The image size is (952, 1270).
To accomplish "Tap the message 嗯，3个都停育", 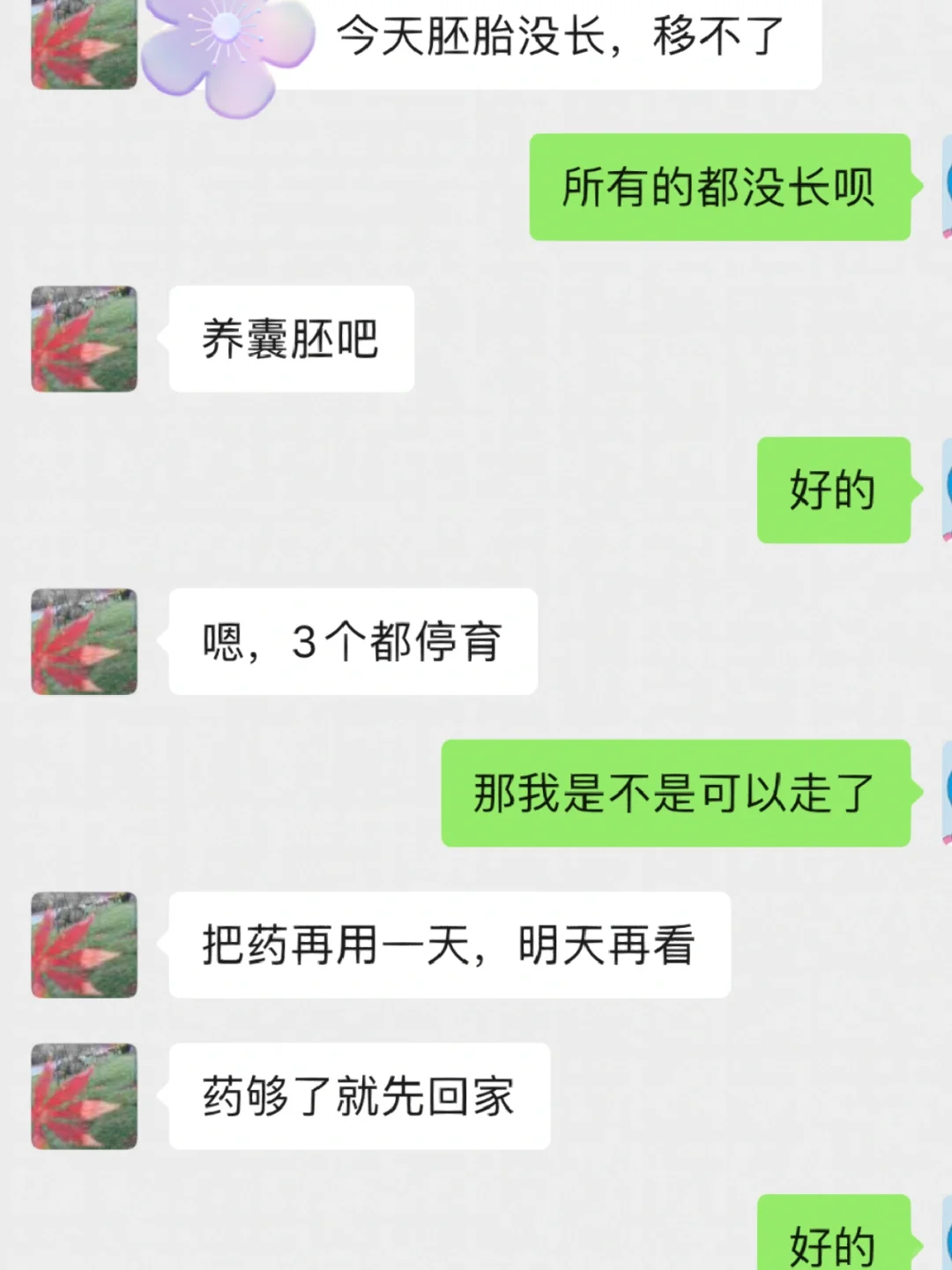I will coord(351,642).
